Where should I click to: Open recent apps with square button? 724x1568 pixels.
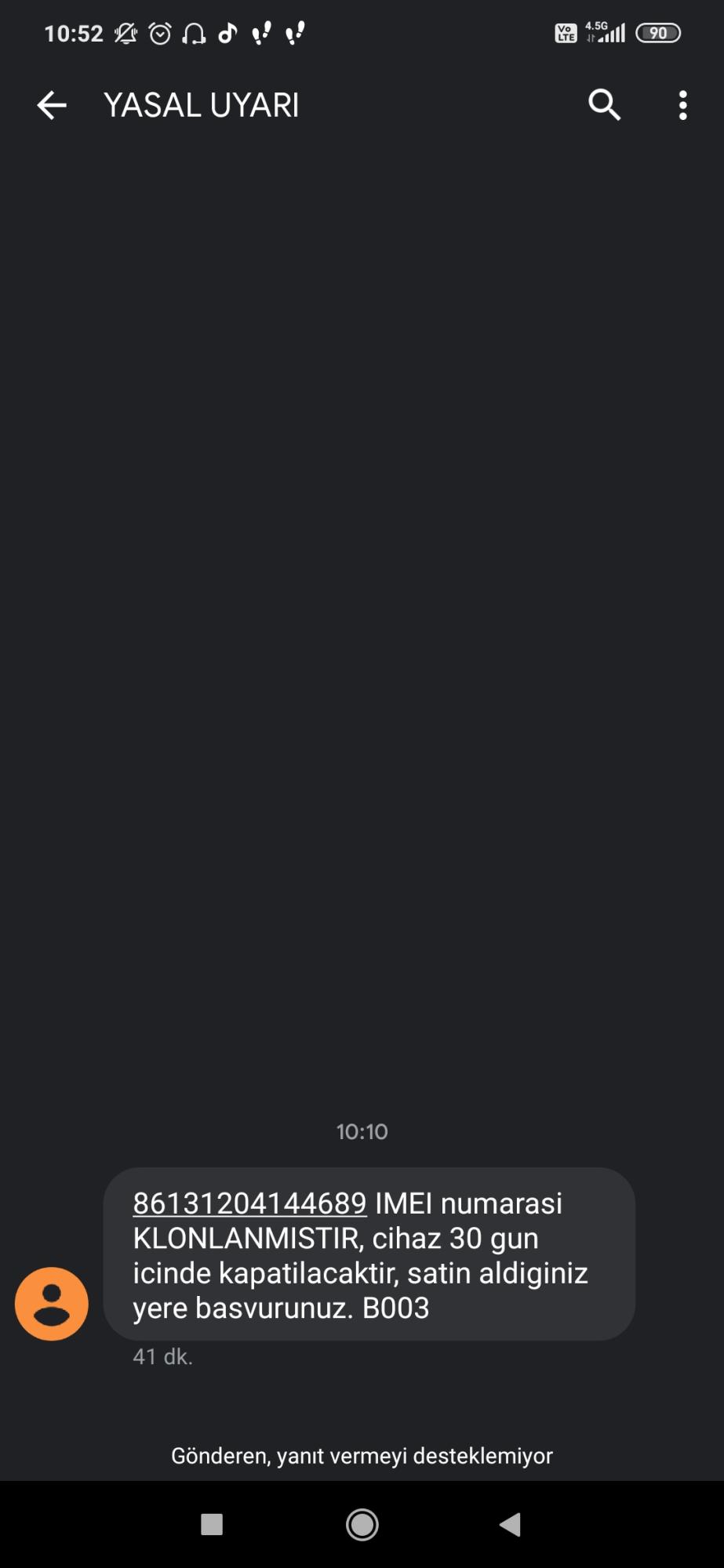pyautogui.click(x=212, y=1524)
